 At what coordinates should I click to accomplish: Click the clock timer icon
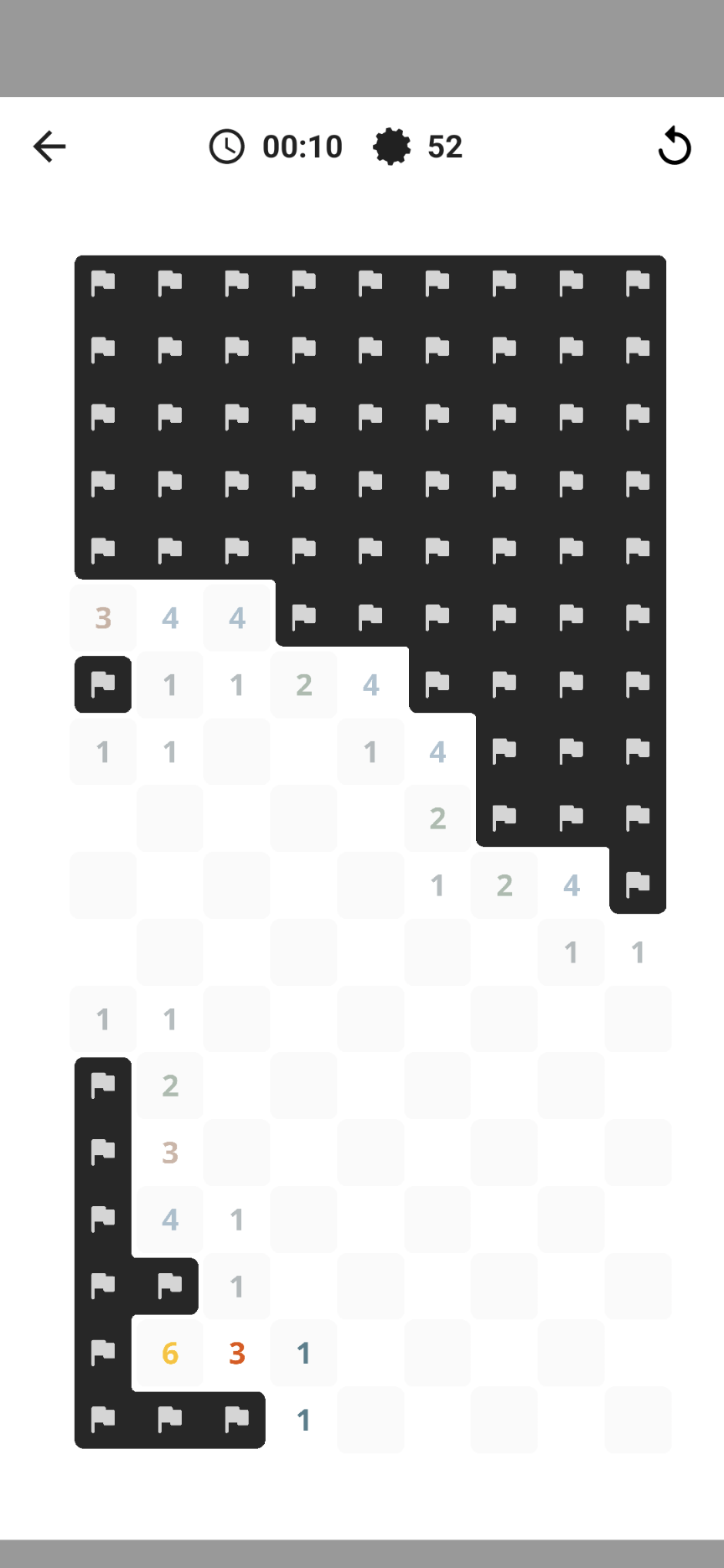pyautogui.click(x=226, y=147)
